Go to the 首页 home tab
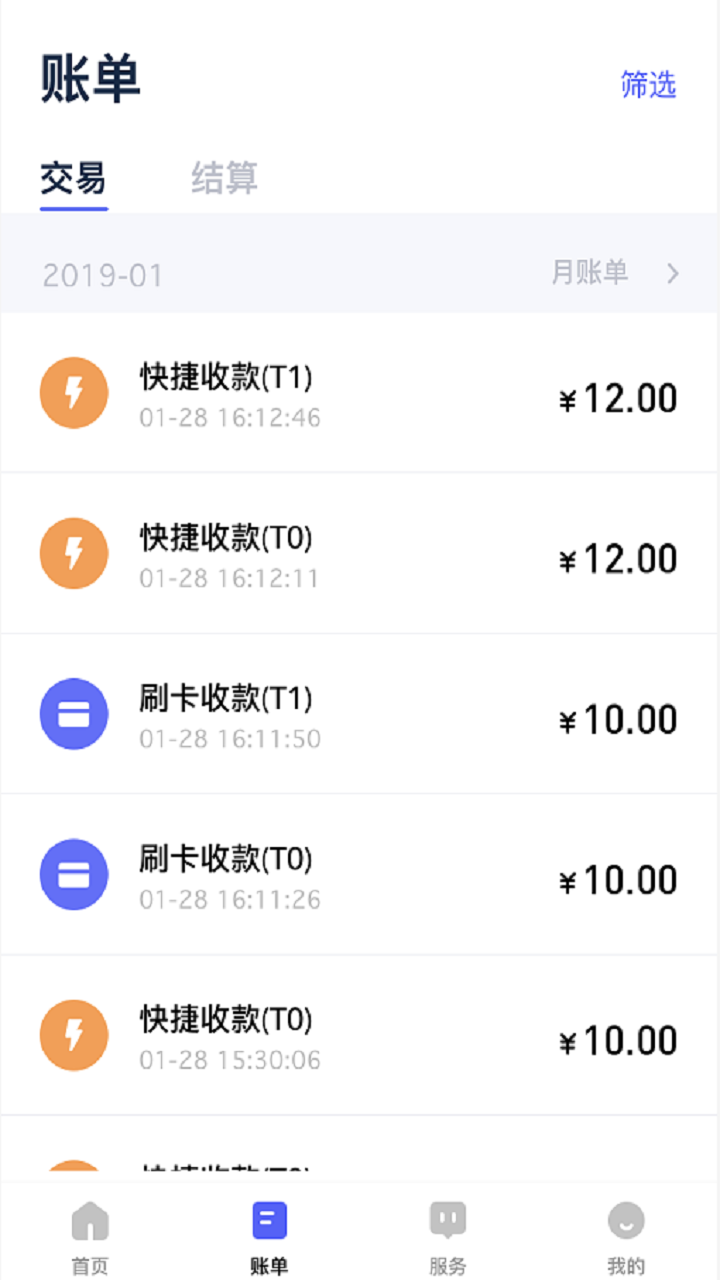This screenshot has height=1280, width=720. [90, 1237]
